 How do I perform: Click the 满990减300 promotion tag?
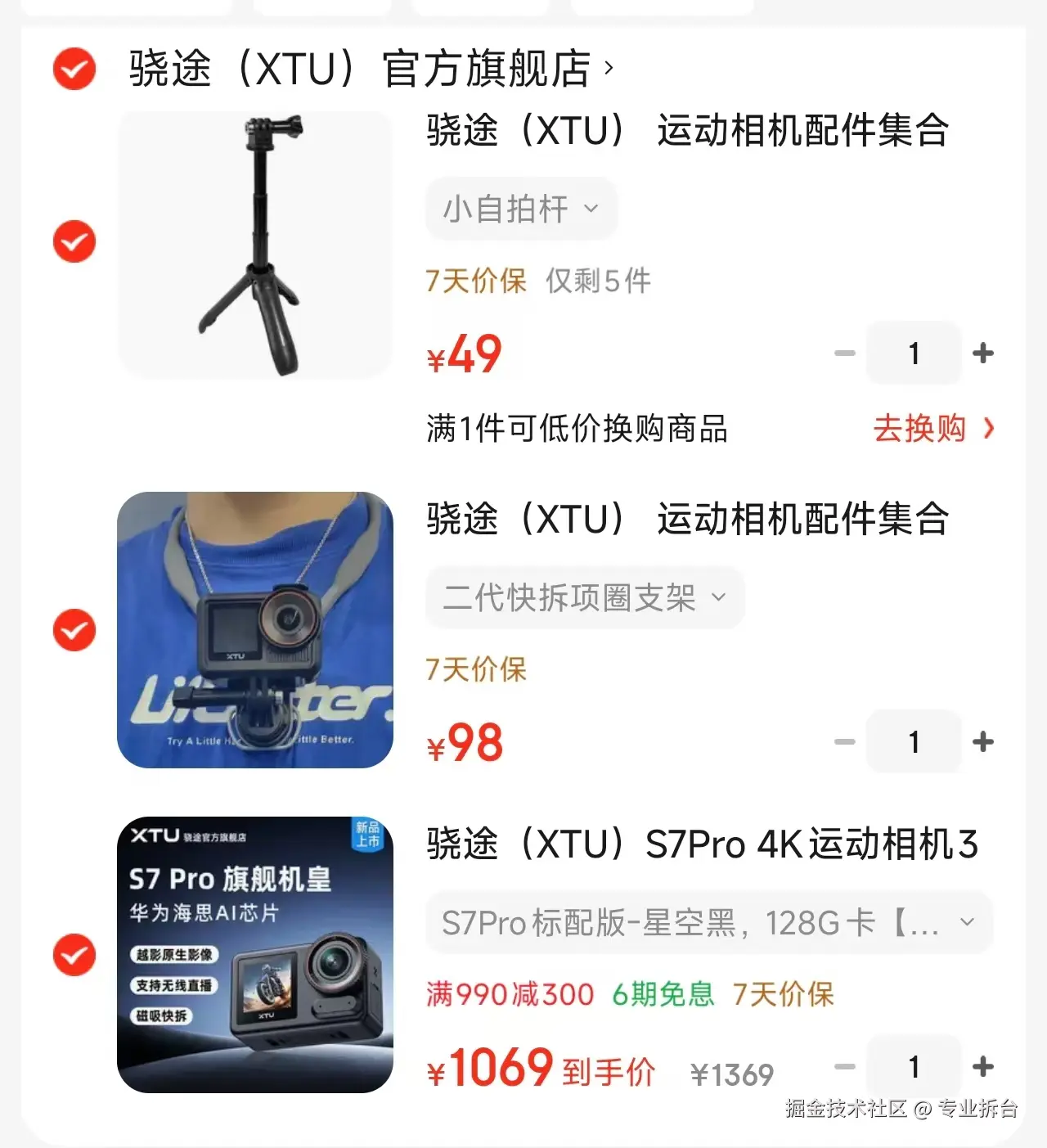point(508,993)
